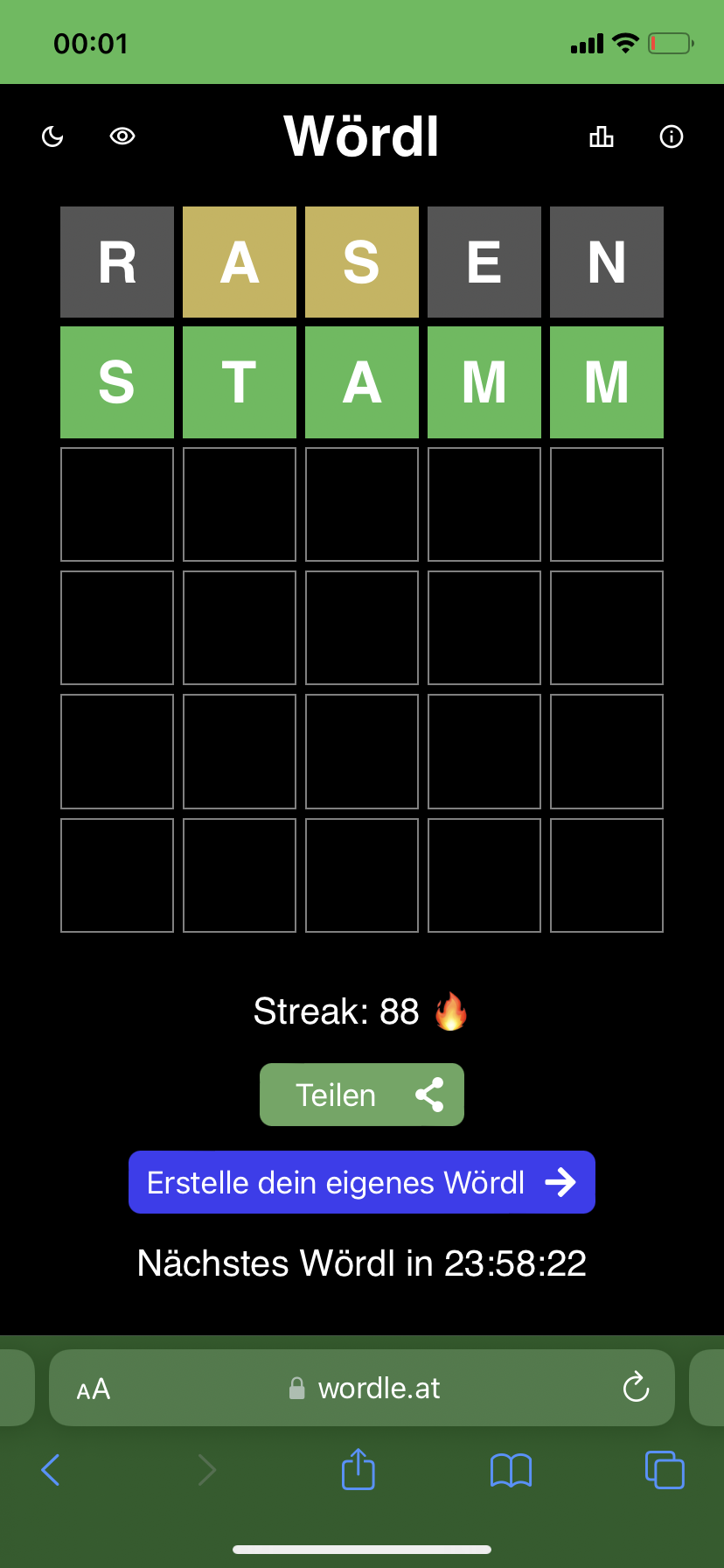The image size is (724, 1568).
Task: Tap the eye icon for high-contrast mode
Action: [122, 136]
